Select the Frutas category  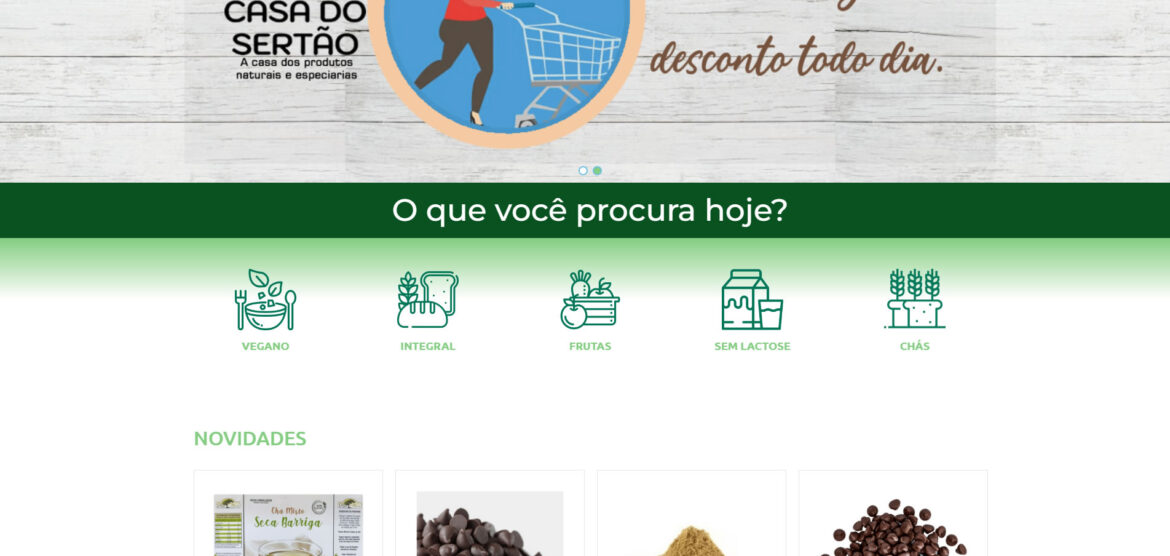590,310
